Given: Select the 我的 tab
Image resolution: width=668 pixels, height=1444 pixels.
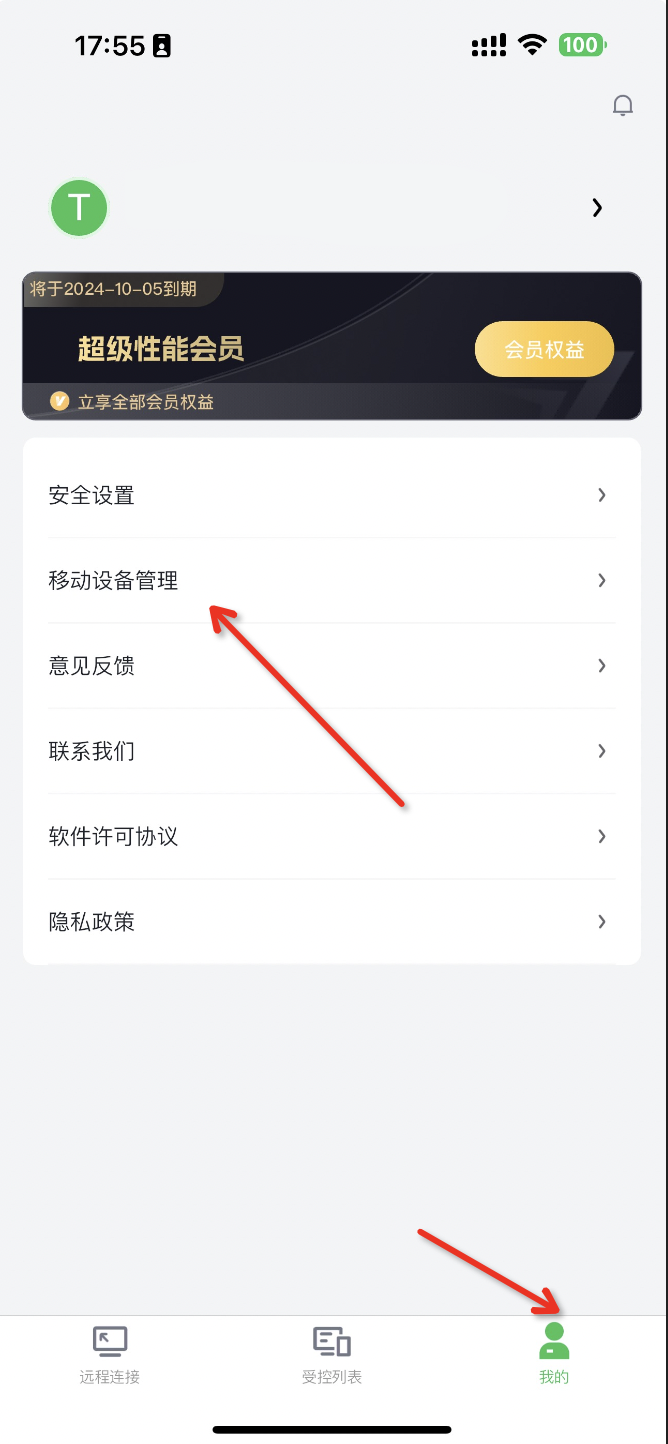Looking at the screenshot, I should (x=554, y=1355).
